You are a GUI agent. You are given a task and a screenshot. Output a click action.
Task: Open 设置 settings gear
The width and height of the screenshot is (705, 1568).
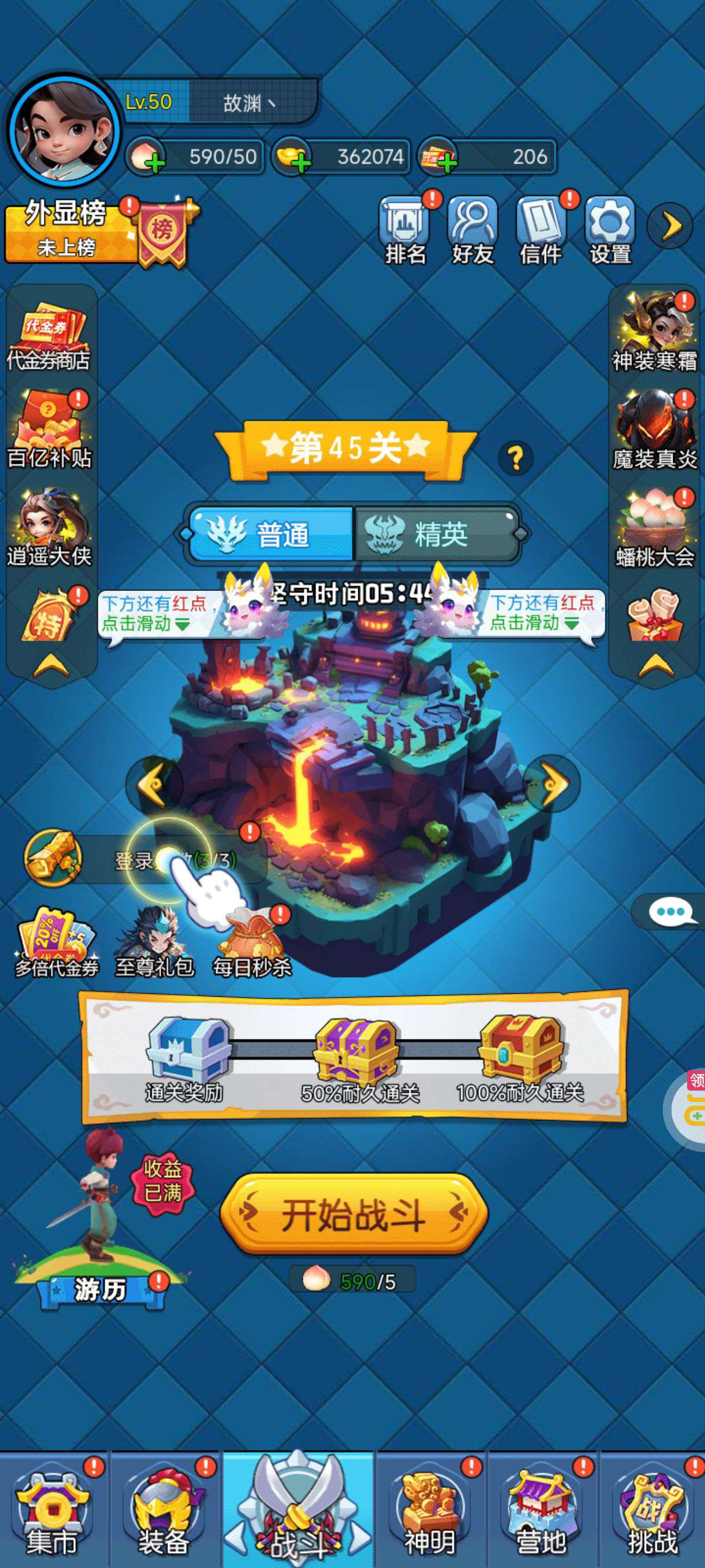click(x=610, y=230)
